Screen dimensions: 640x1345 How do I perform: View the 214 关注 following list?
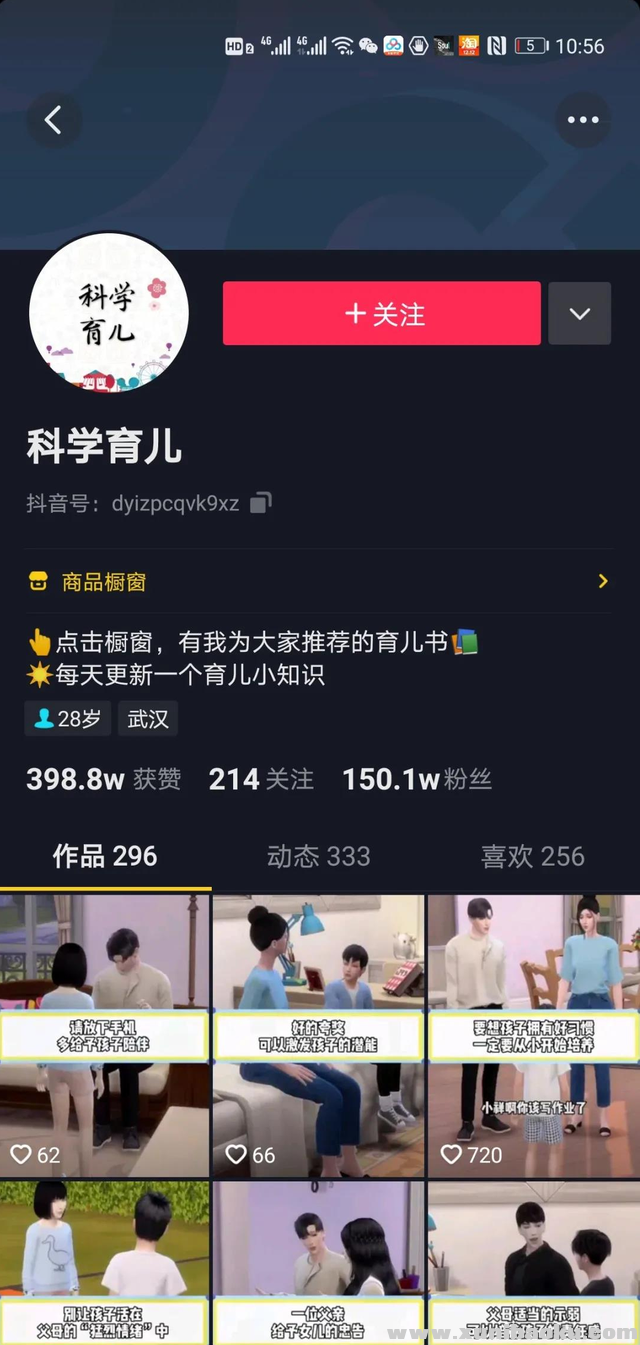point(261,780)
